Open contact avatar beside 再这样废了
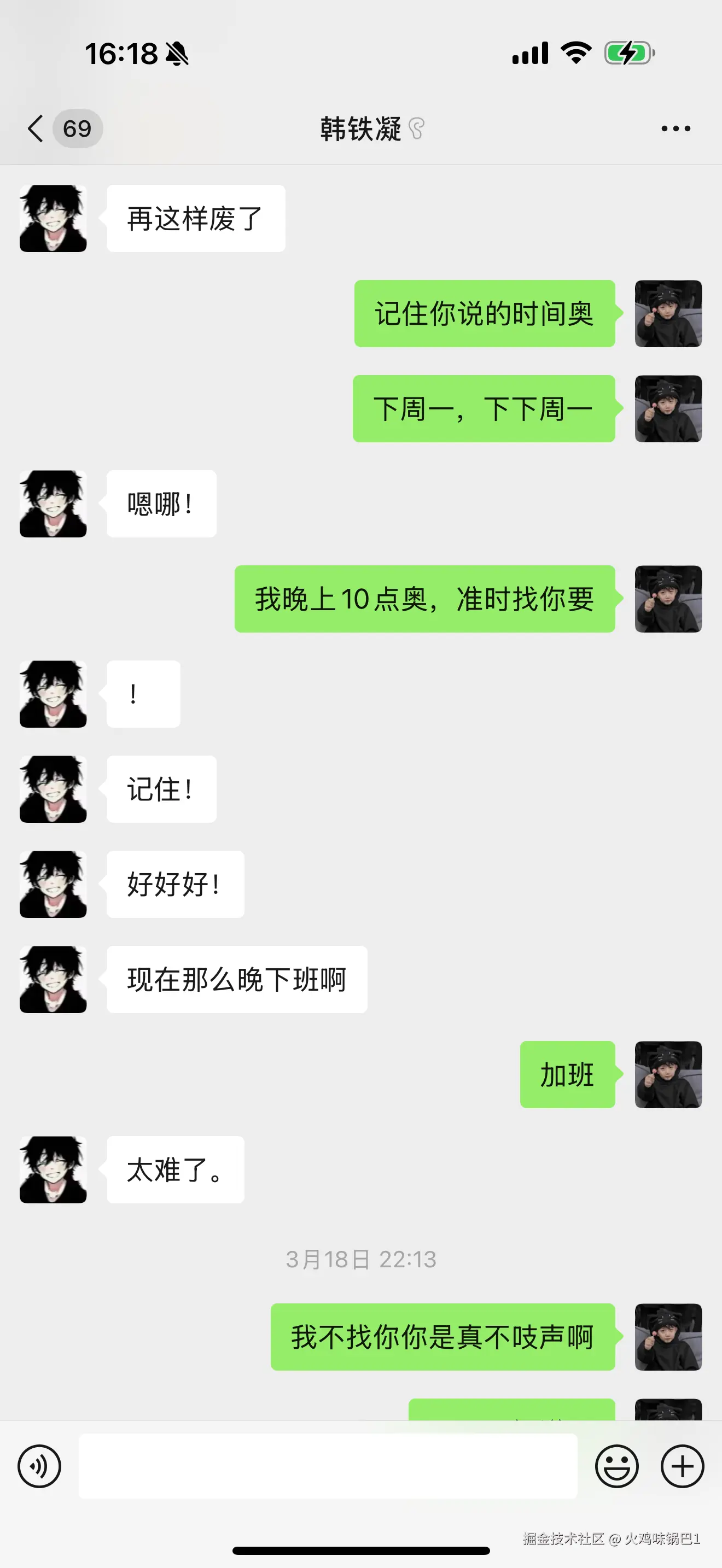 point(53,219)
